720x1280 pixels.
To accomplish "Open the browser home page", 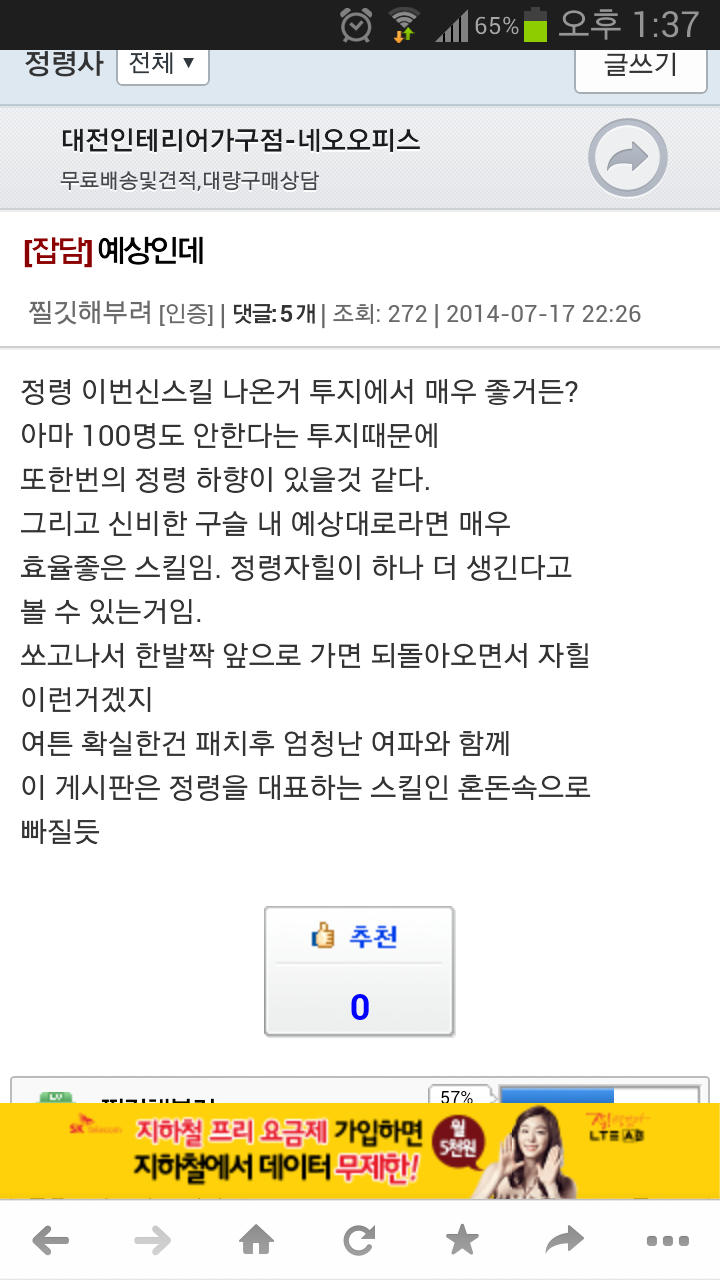I will [257, 1242].
